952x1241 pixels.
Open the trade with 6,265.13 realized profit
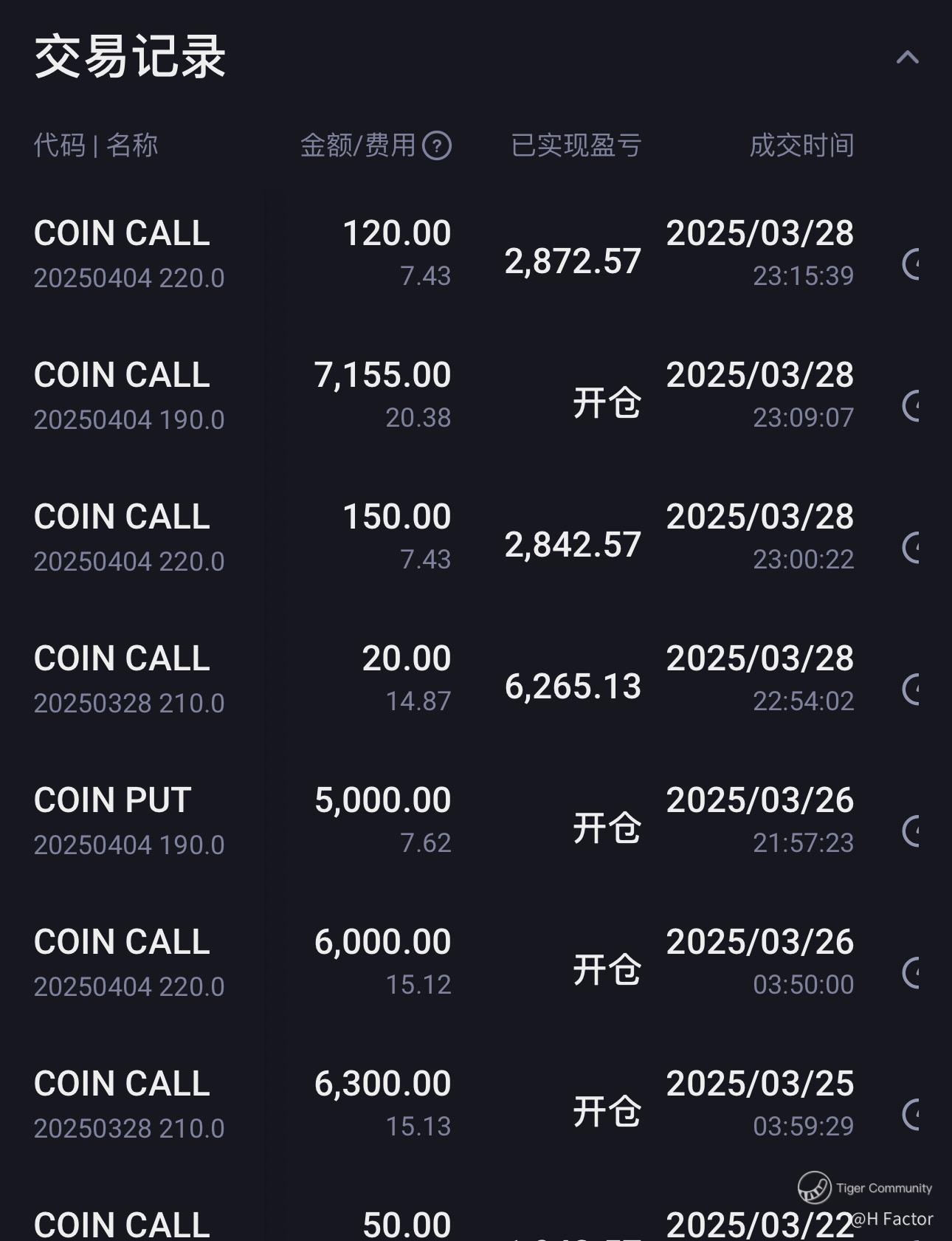[443, 679]
